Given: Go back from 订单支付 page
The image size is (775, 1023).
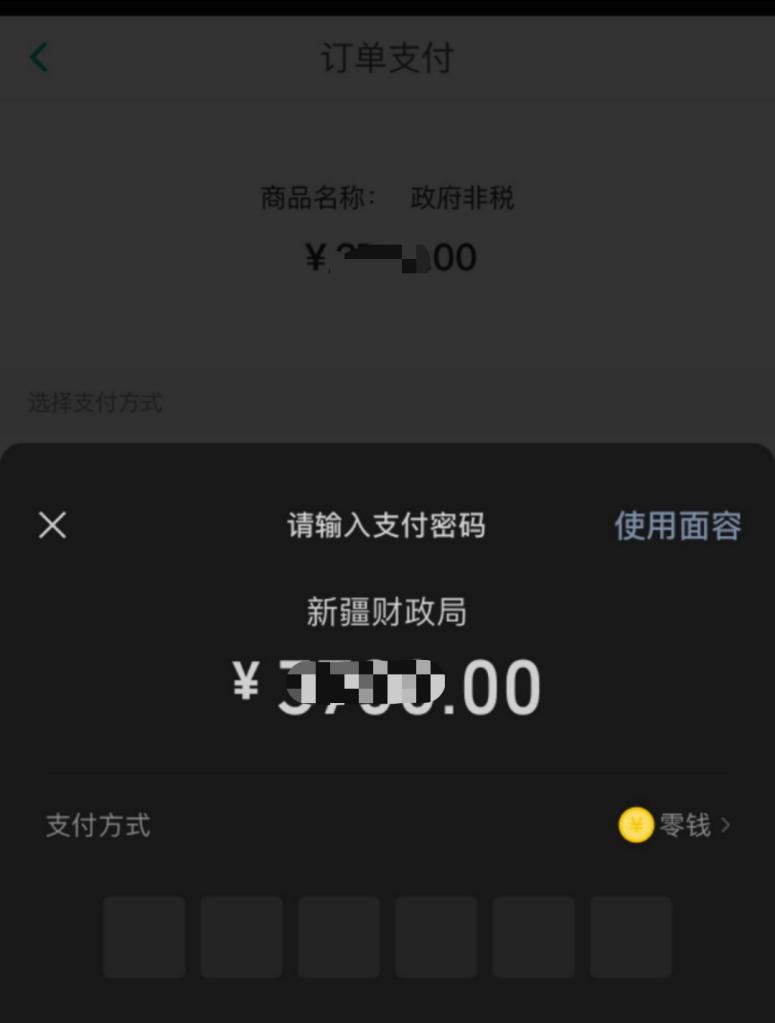Looking at the screenshot, I should (x=39, y=58).
